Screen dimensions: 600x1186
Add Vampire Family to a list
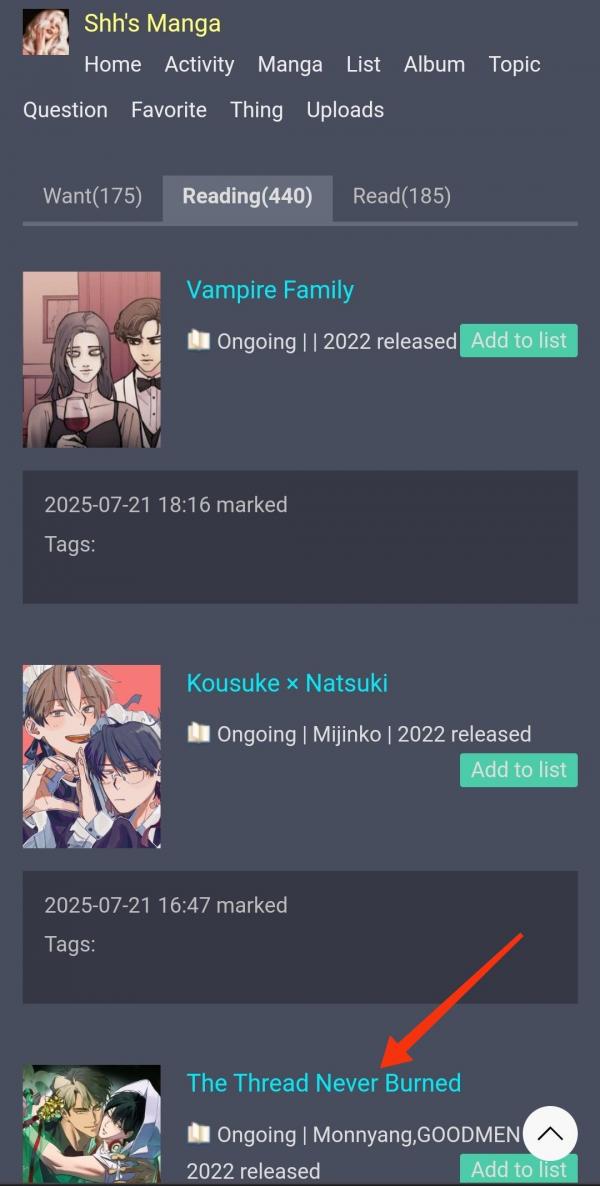click(518, 340)
